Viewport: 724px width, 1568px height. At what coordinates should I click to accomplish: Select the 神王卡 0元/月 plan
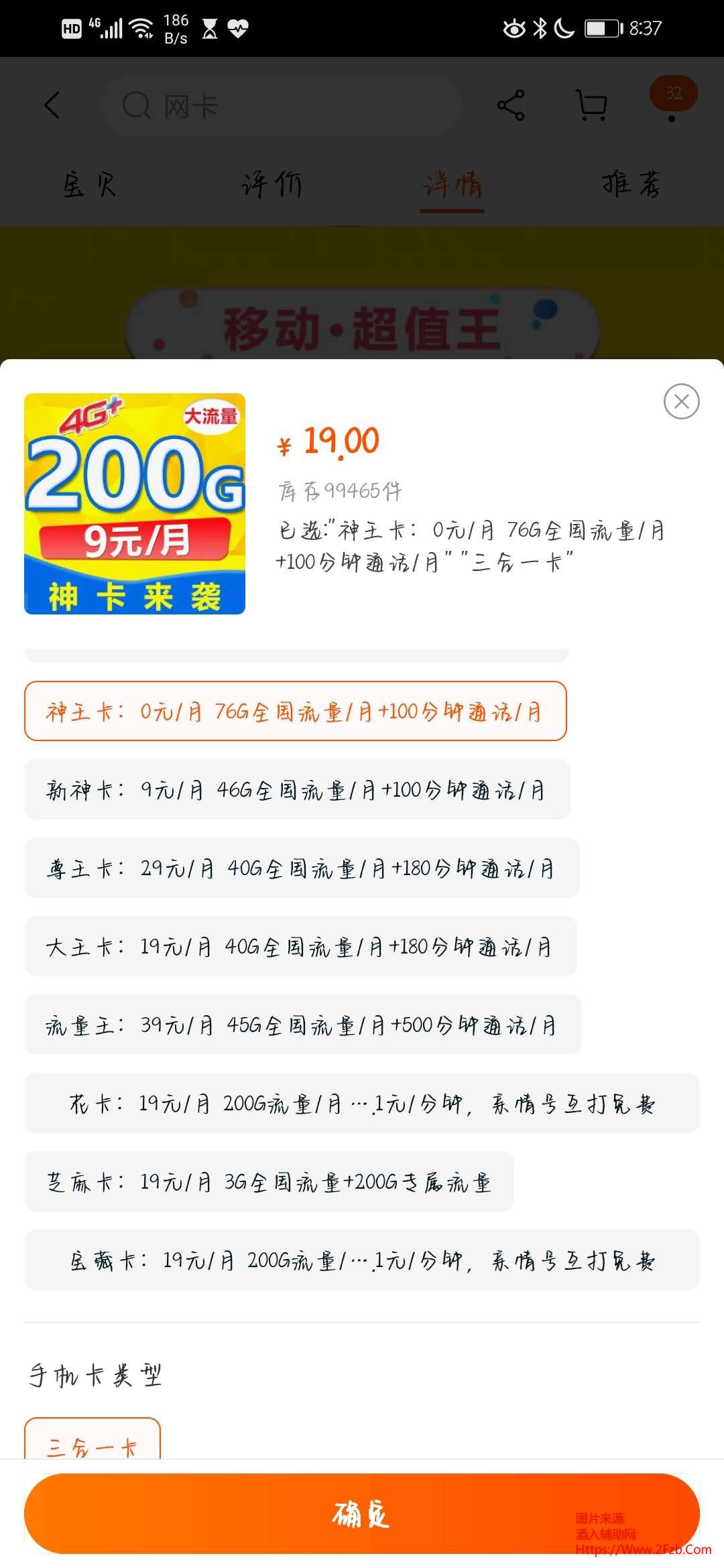tap(295, 711)
